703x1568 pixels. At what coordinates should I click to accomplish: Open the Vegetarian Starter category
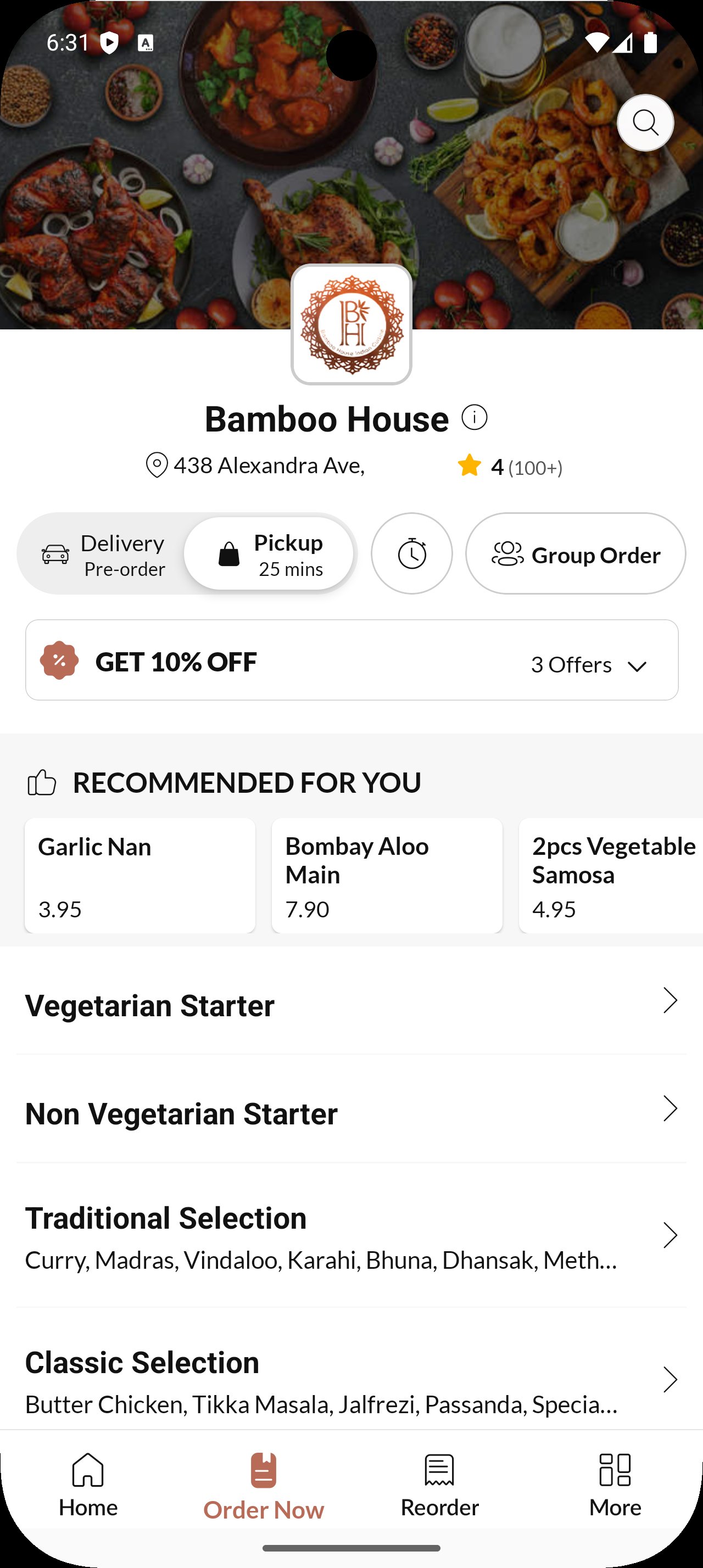click(x=351, y=1005)
